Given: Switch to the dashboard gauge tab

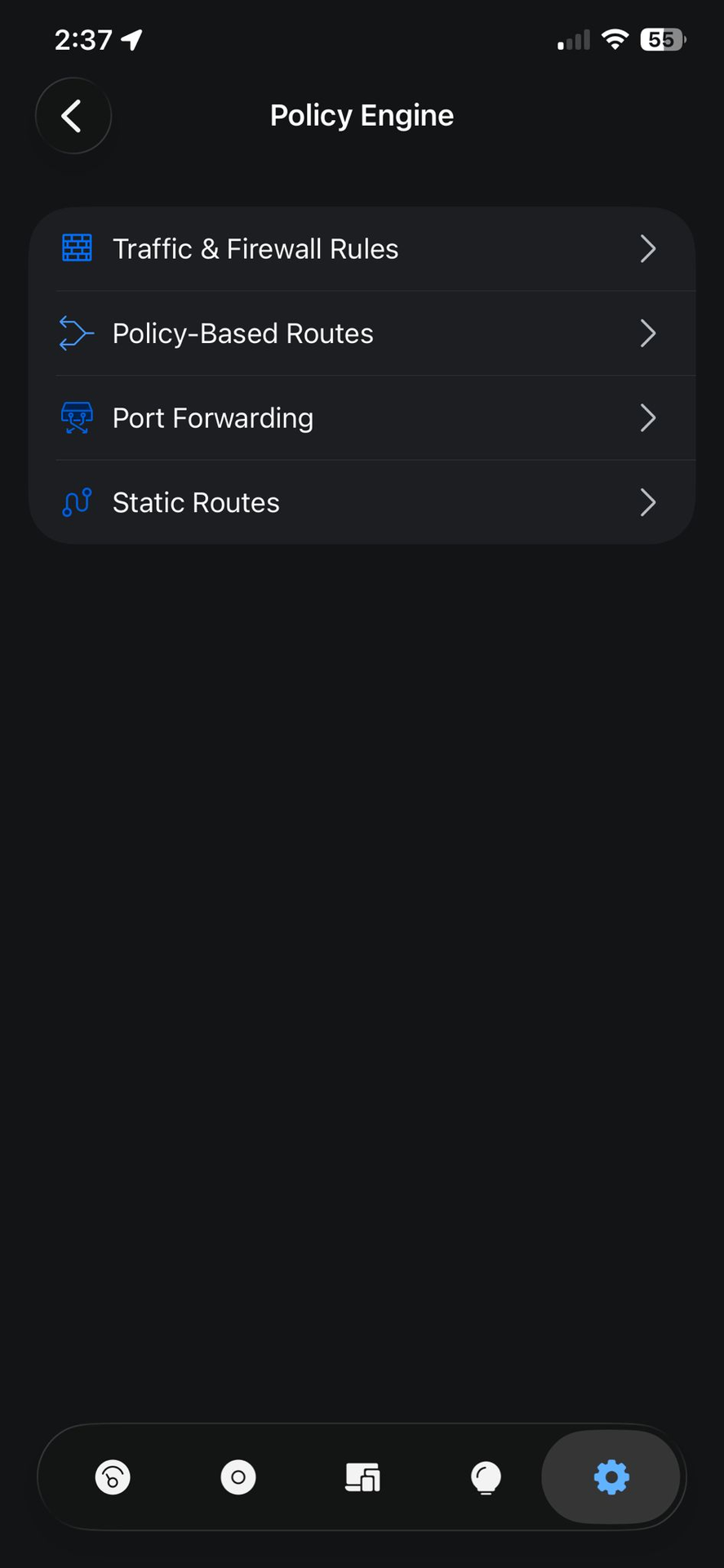Looking at the screenshot, I should (x=113, y=1477).
